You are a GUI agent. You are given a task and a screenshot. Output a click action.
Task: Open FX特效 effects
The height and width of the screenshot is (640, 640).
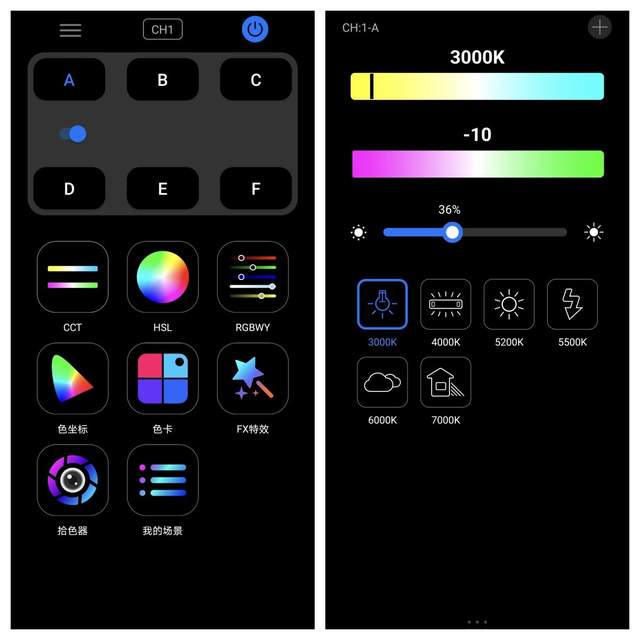coord(252,379)
